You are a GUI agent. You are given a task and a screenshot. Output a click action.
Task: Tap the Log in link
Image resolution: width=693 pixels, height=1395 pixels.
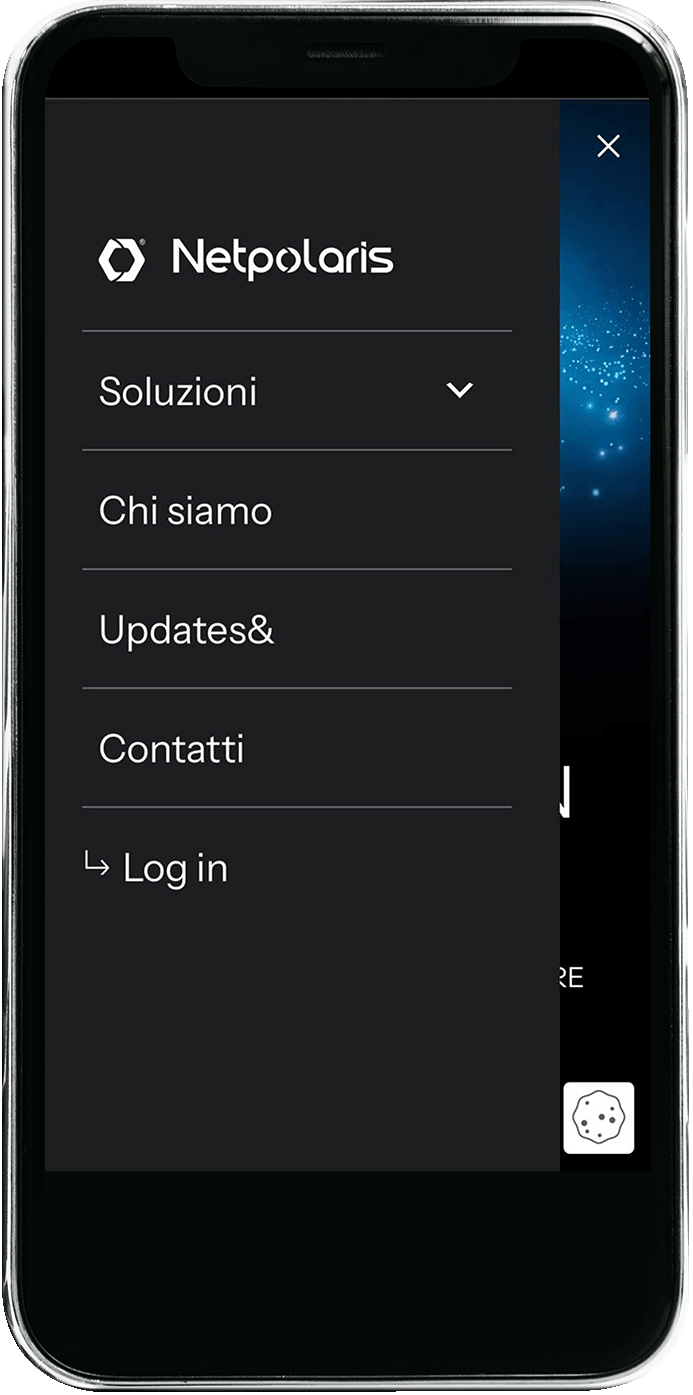click(174, 869)
